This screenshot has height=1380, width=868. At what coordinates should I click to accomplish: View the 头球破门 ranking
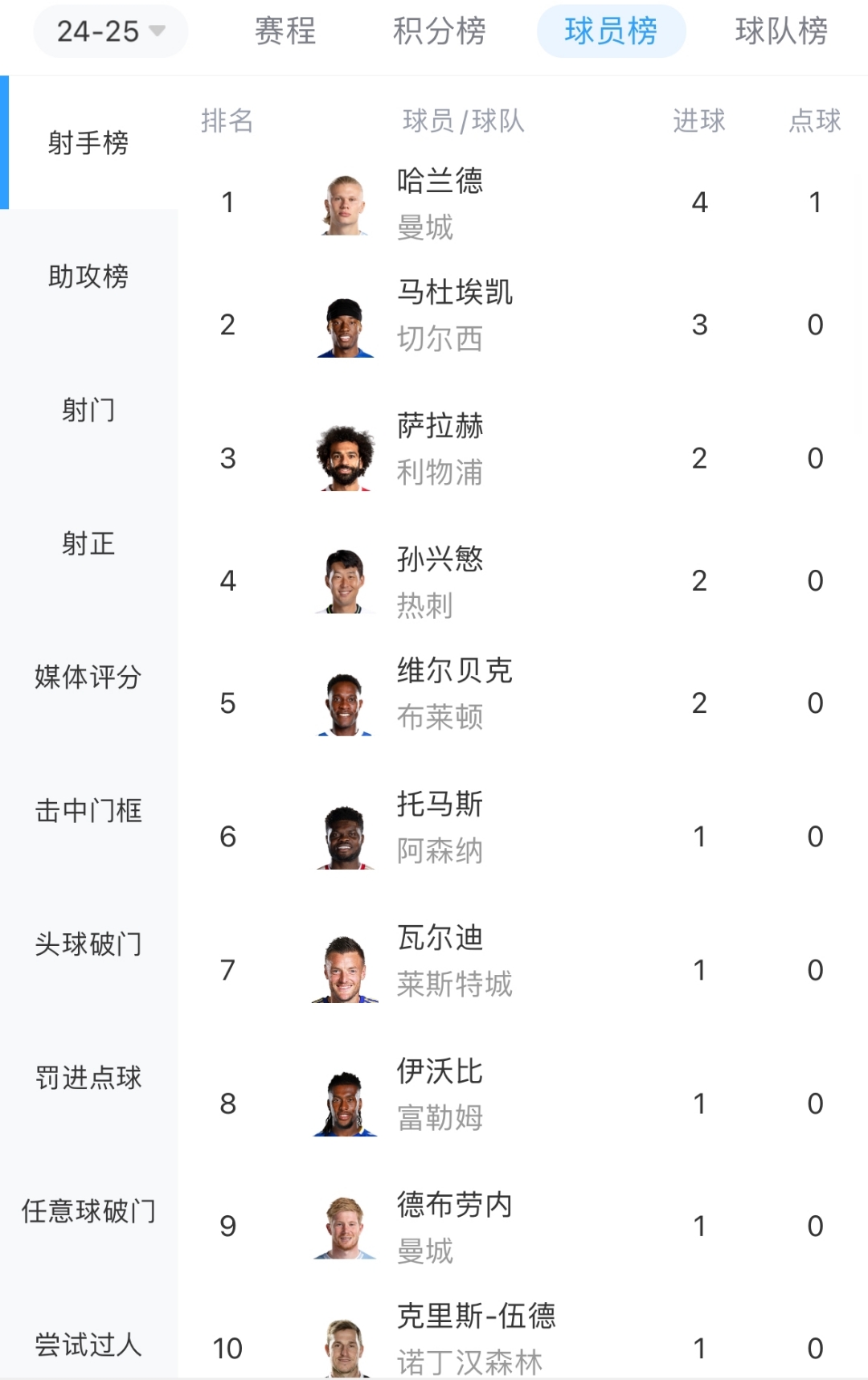click(x=88, y=944)
